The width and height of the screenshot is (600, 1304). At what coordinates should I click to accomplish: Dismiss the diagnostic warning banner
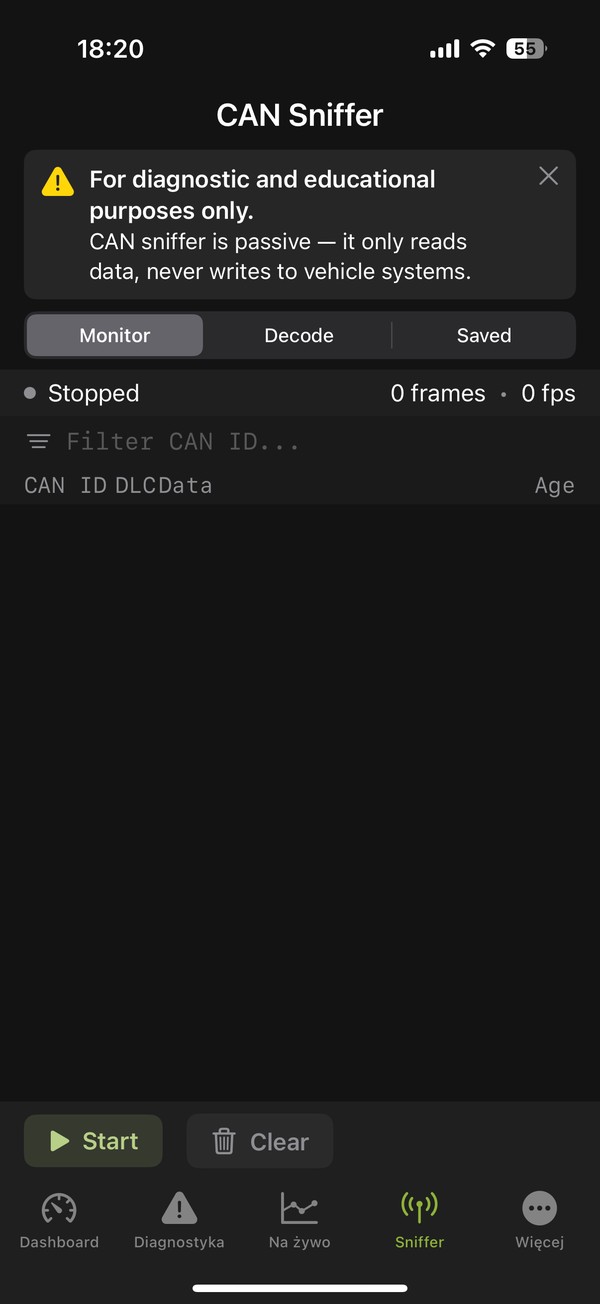[548, 177]
